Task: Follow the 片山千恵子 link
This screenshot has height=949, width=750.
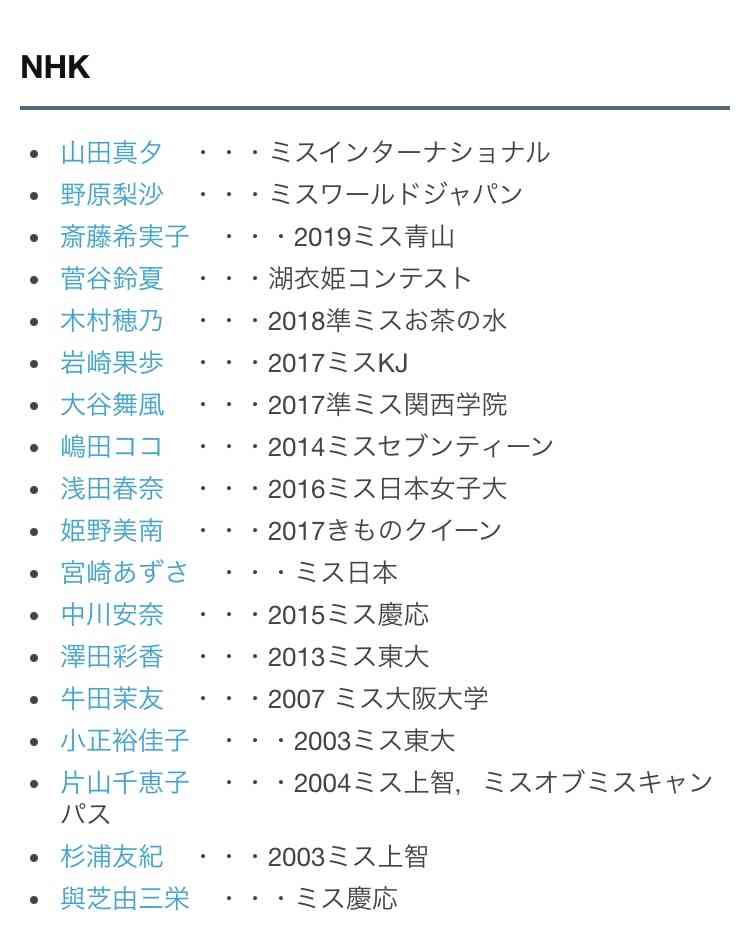Action: pos(124,783)
